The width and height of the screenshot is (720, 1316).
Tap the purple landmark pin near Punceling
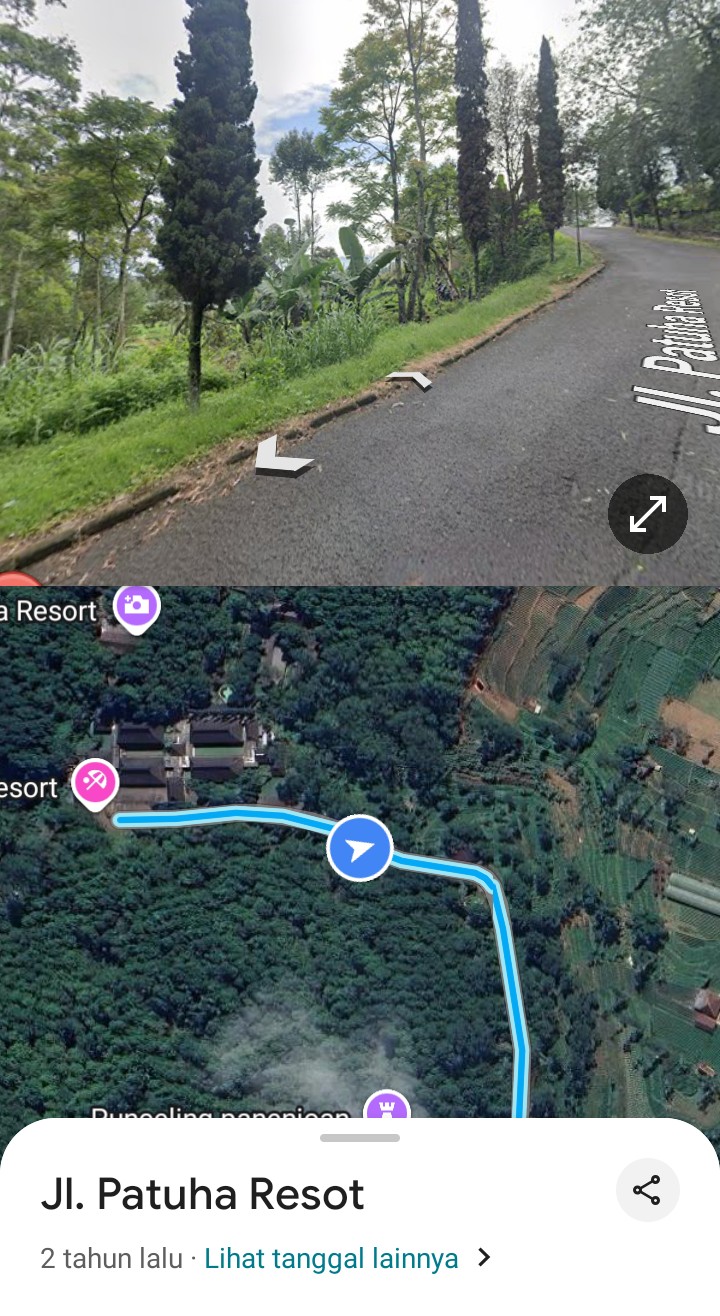(x=386, y=1108)
